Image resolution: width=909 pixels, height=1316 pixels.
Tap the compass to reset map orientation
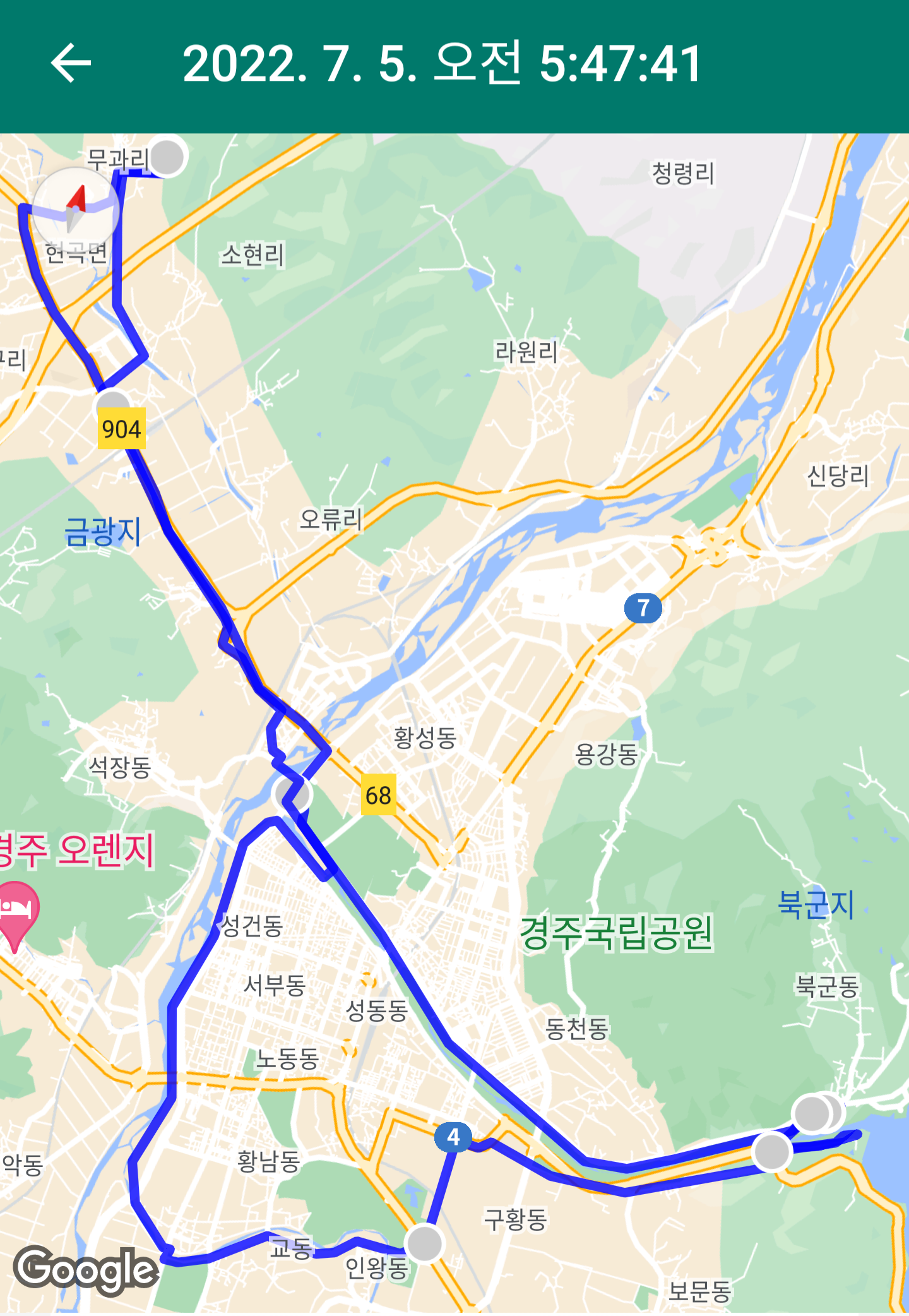(x=76, y=210)
